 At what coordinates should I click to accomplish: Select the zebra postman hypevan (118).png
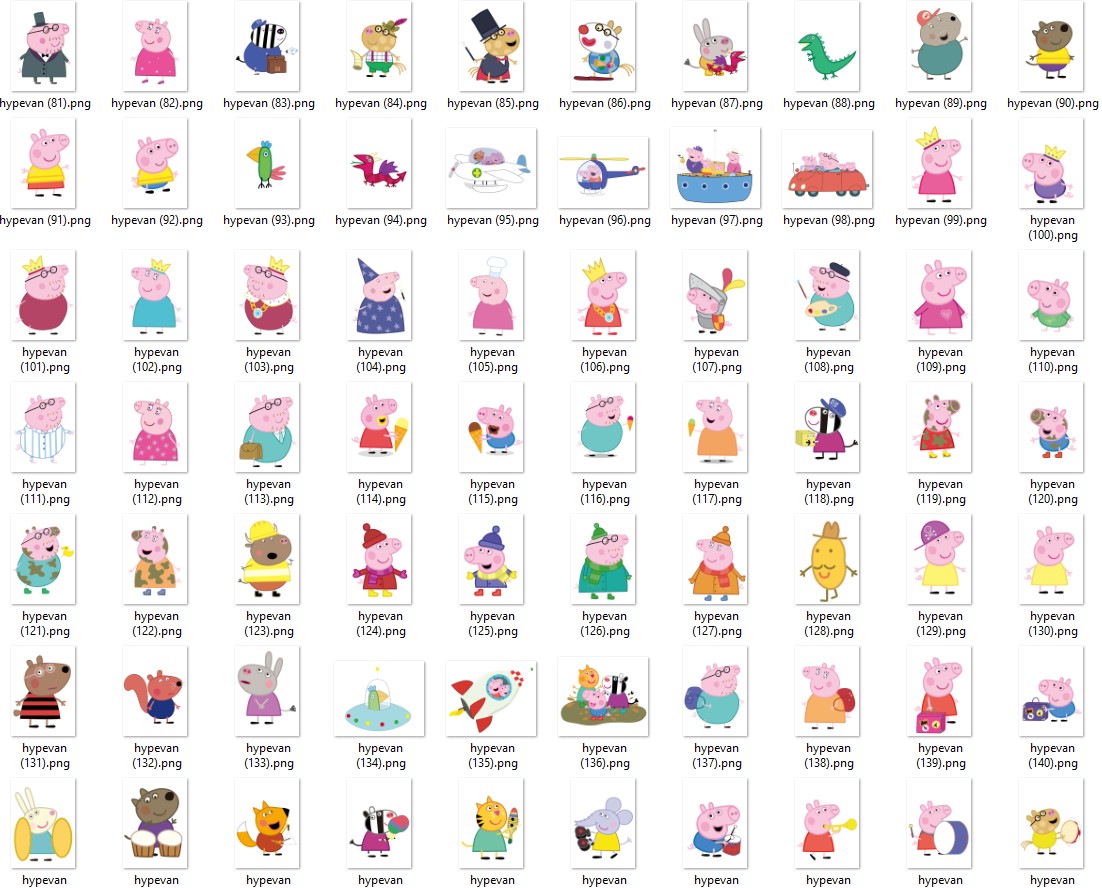click(828, 426)
